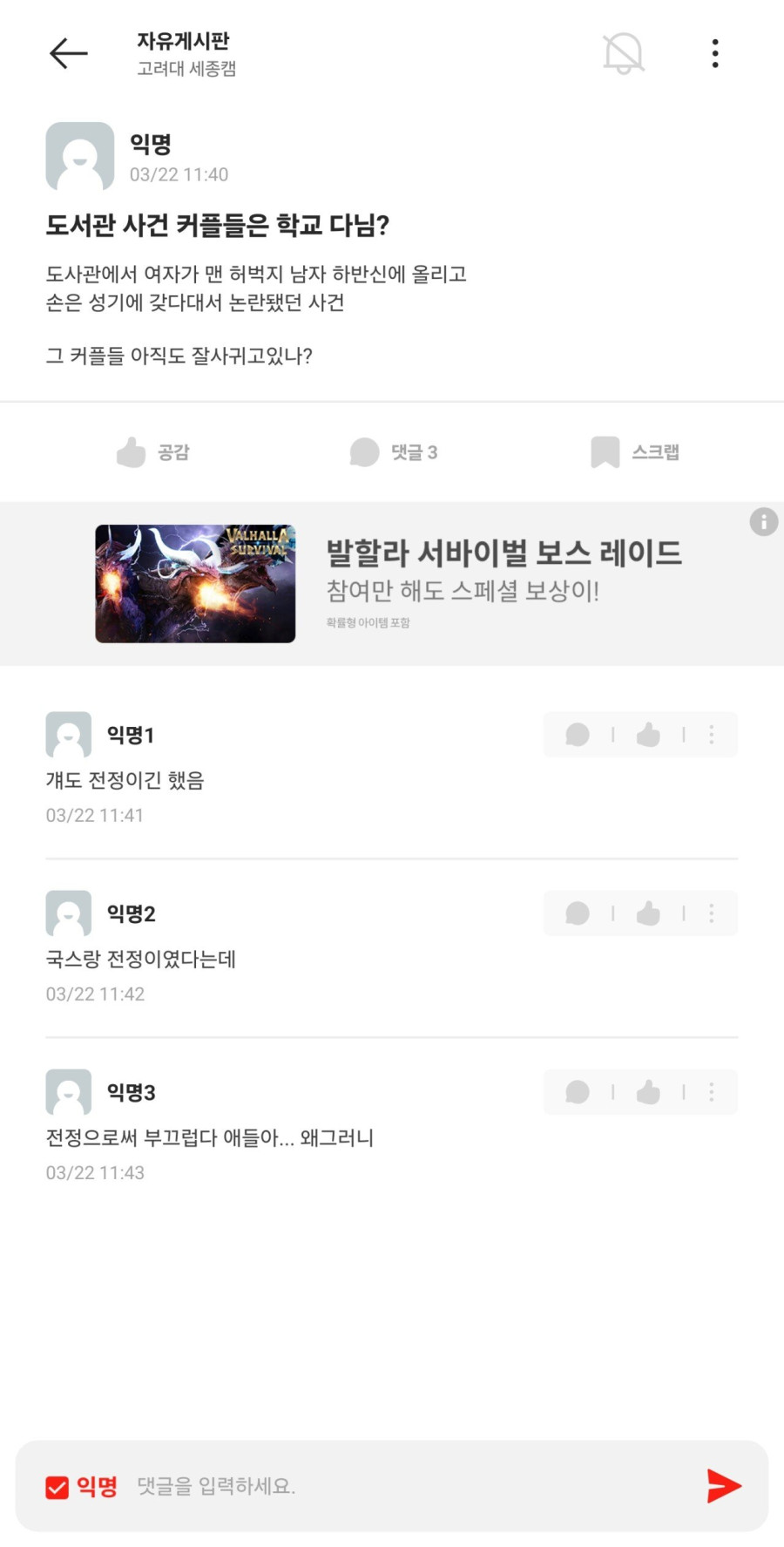This screenshot has height=1547, width=784.
Task: Uncheck the 익명 anonymous checkbox
Action: pyautogui.click(x=57, y=1487)
